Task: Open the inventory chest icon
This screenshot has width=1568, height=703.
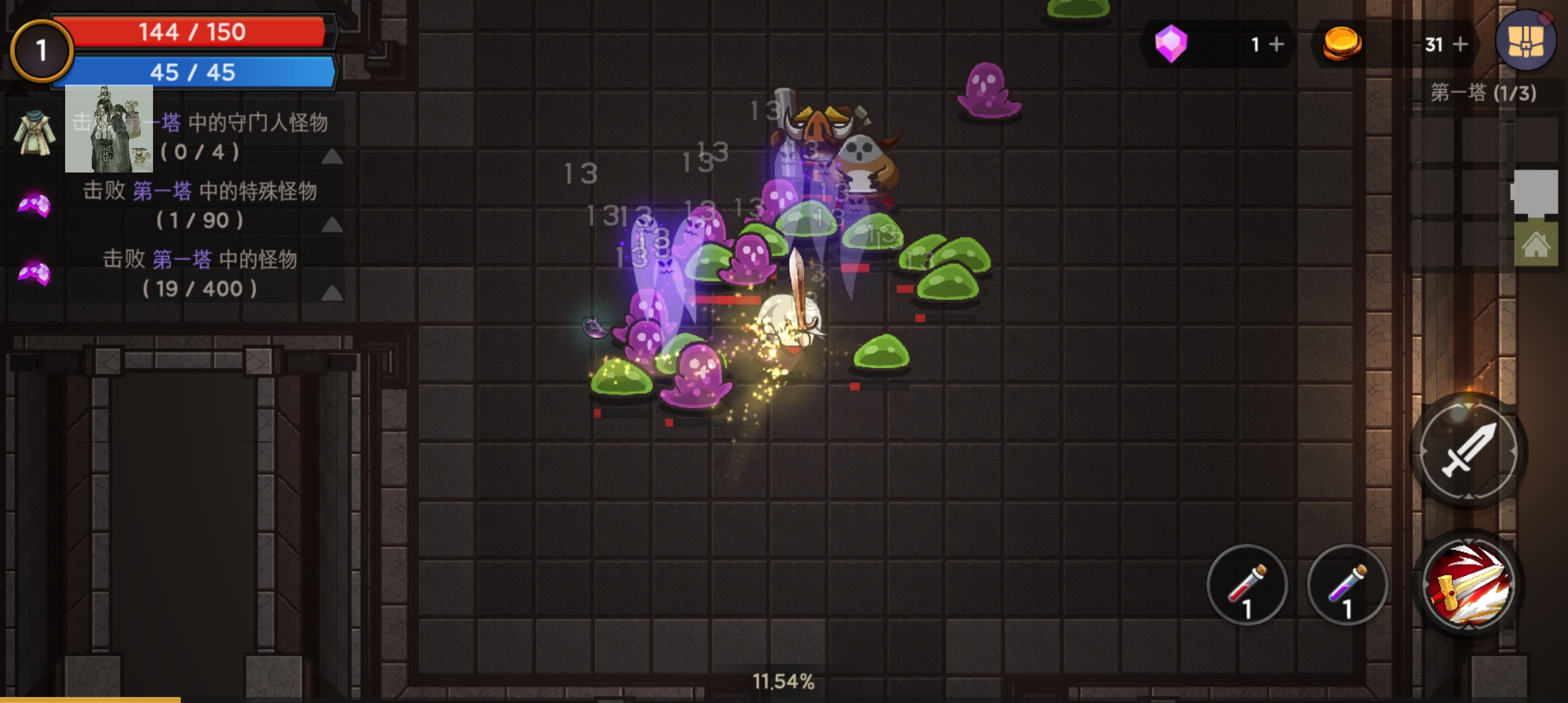Action: coord(1526,42)
